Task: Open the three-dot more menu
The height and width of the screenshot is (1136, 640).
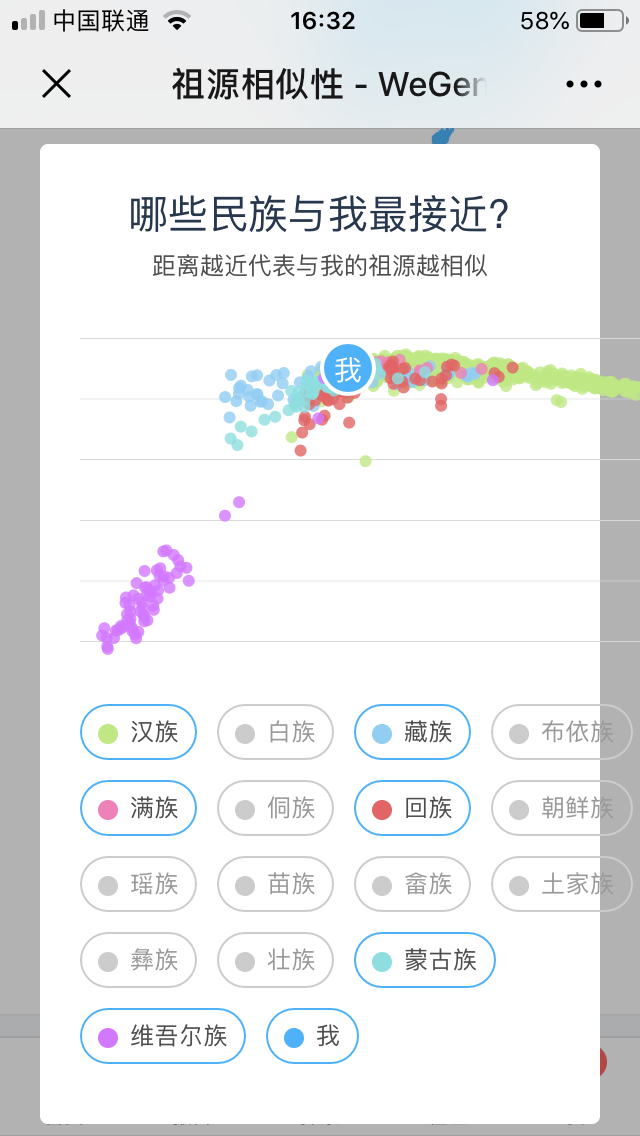Action: point(583,84)
